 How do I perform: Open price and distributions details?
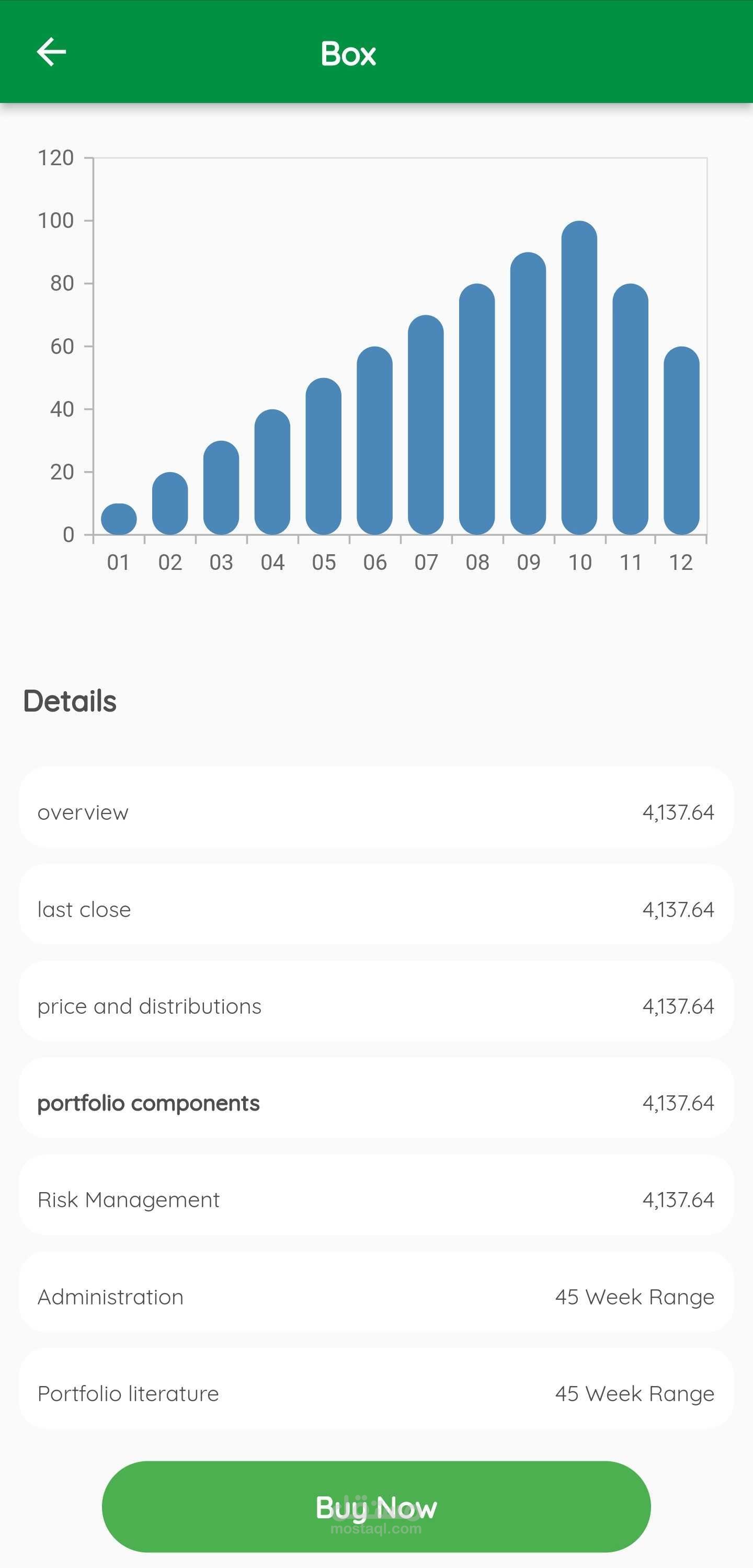click(x=376, y=1005)
